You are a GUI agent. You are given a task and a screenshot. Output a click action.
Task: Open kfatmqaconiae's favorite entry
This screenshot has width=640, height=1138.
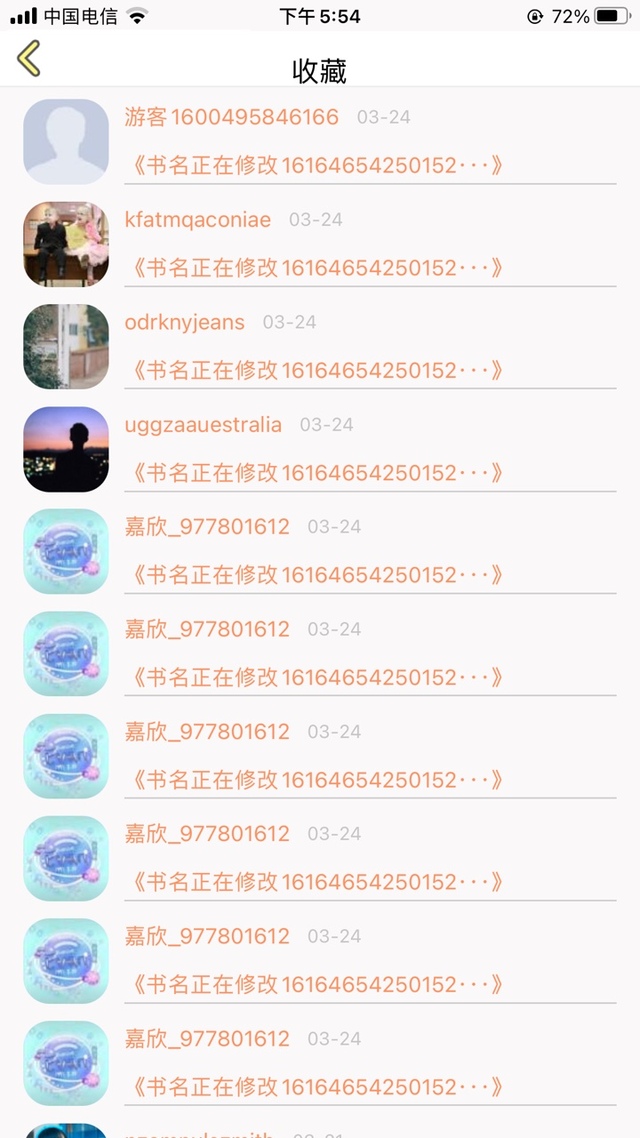320,244
